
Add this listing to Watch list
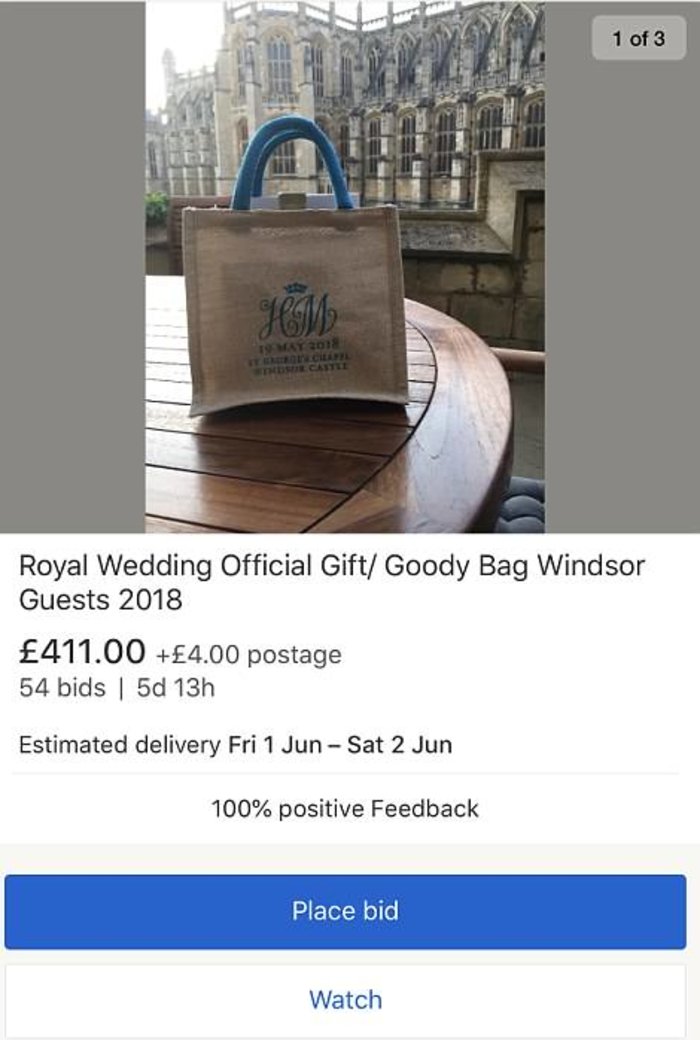pos(345,999)
